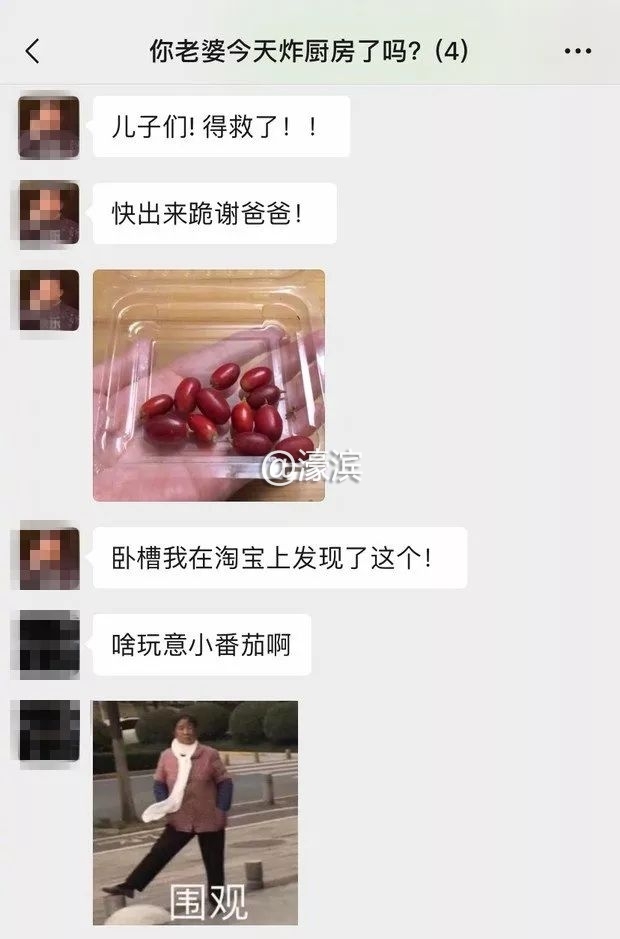This screenshot has width=620, height=939.
Task: Open the chat options three-dot menu
Action: tap(578, 51)
